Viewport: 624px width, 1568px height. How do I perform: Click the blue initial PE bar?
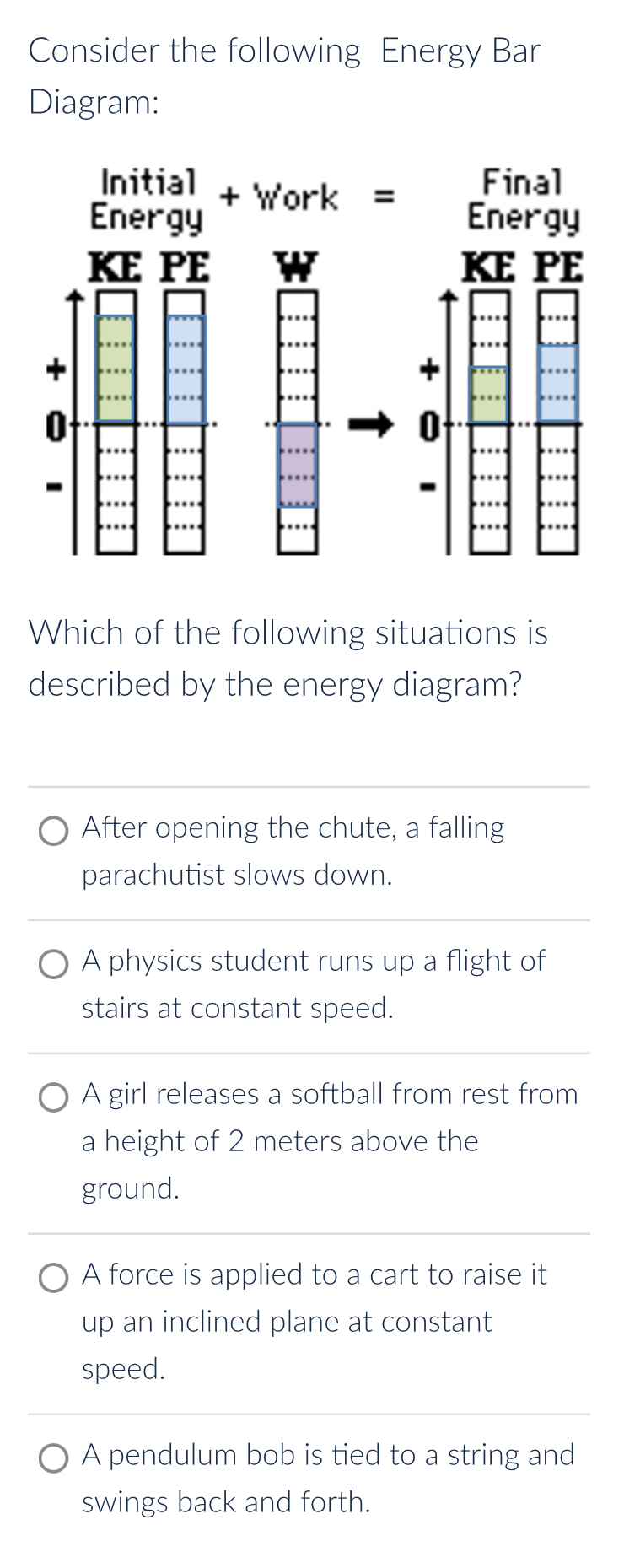pyautogui.click(x=184, y=367)
